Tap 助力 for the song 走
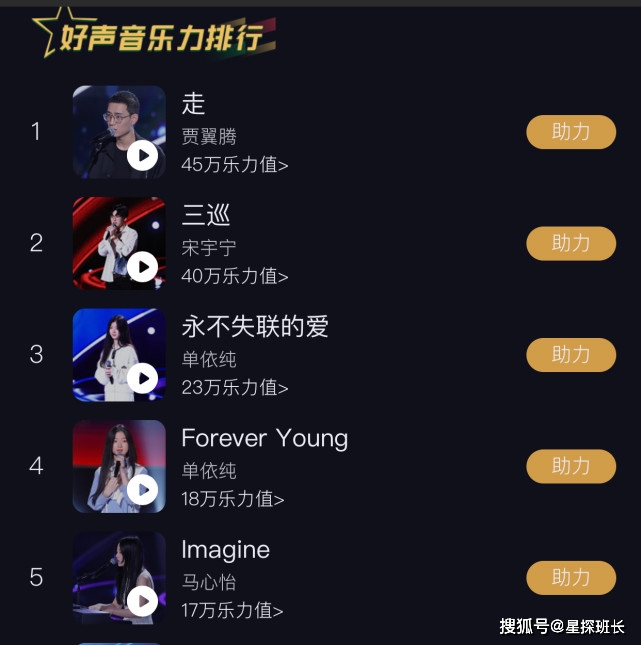The height and width of the screenshot is (645, 641). (x=571, y=132)
